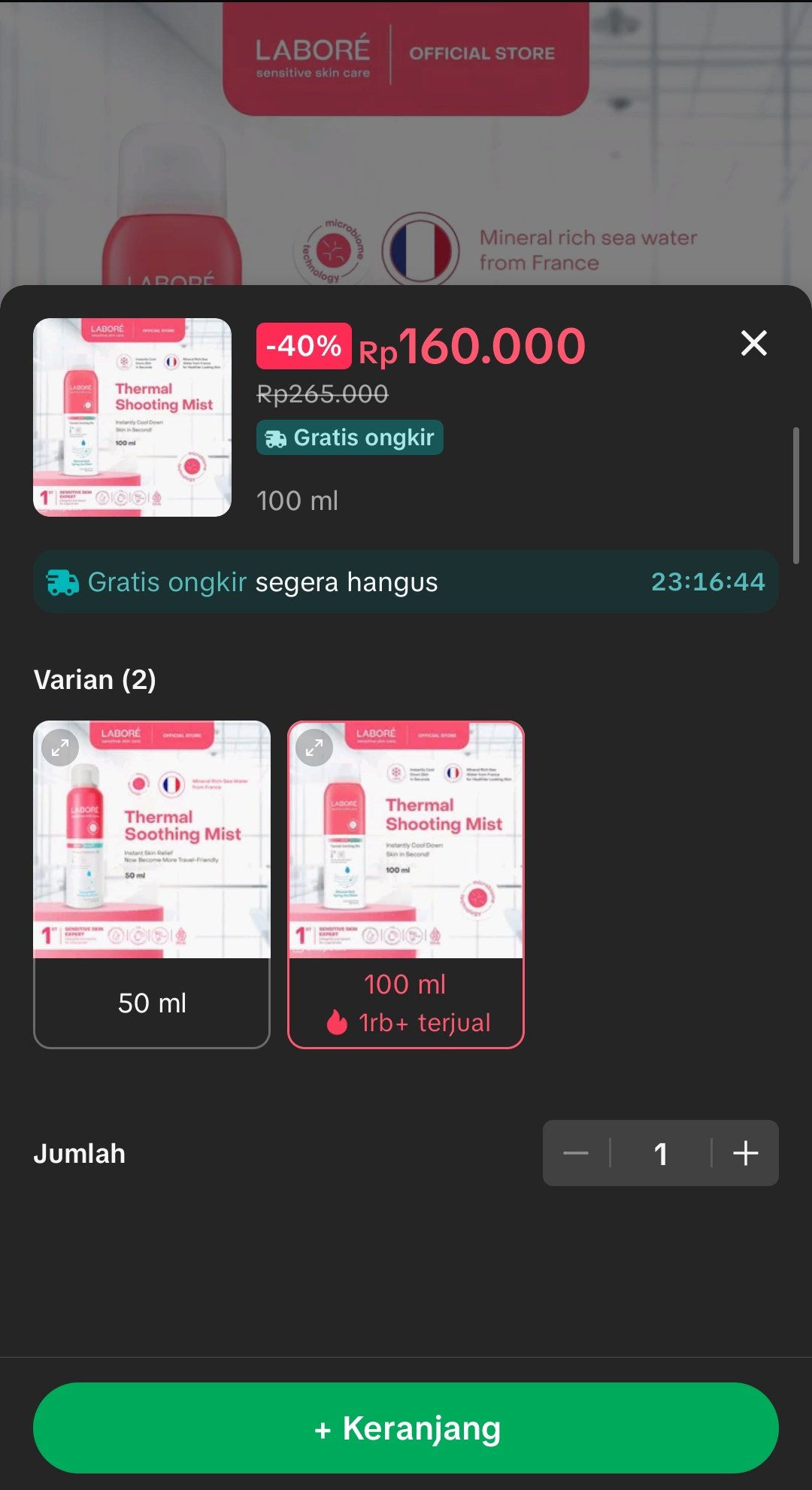Open the product thumbnail beside the price
812x1490 pixels.
pyautogui.click(x=132, y=417)
